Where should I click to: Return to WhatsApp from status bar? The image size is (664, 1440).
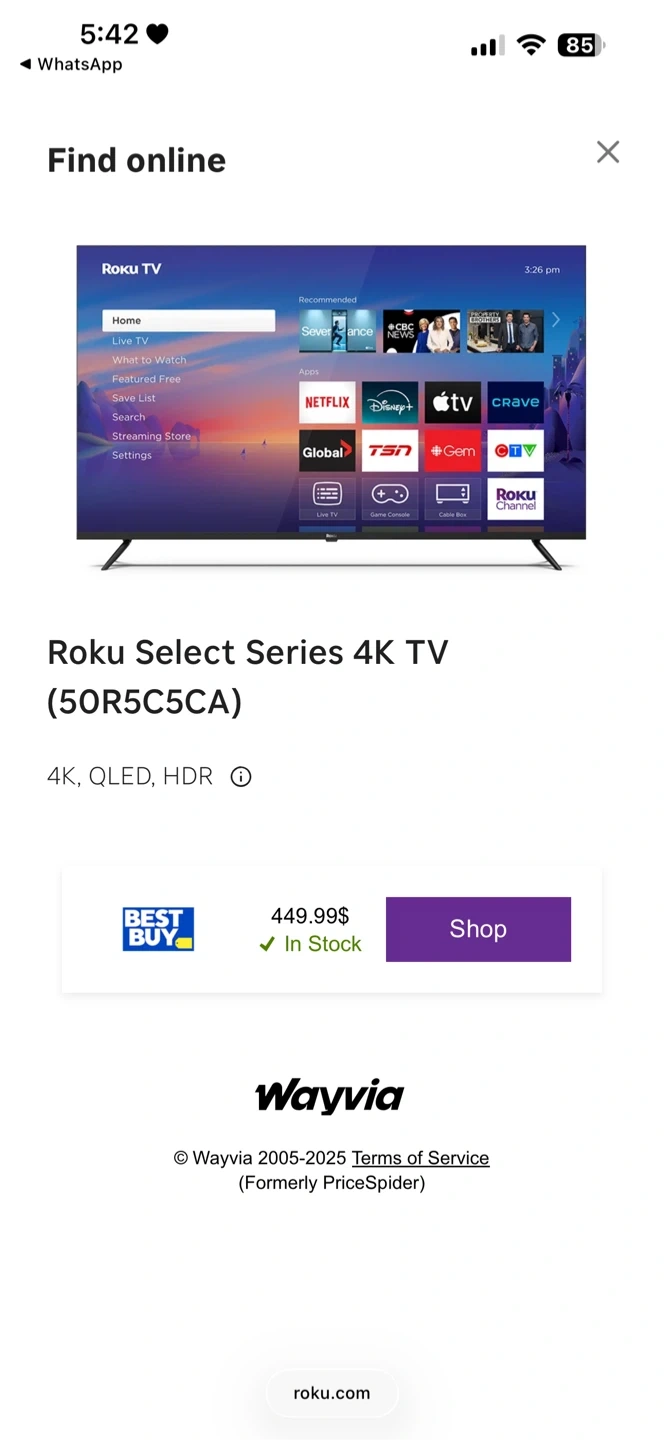(70, 64)
